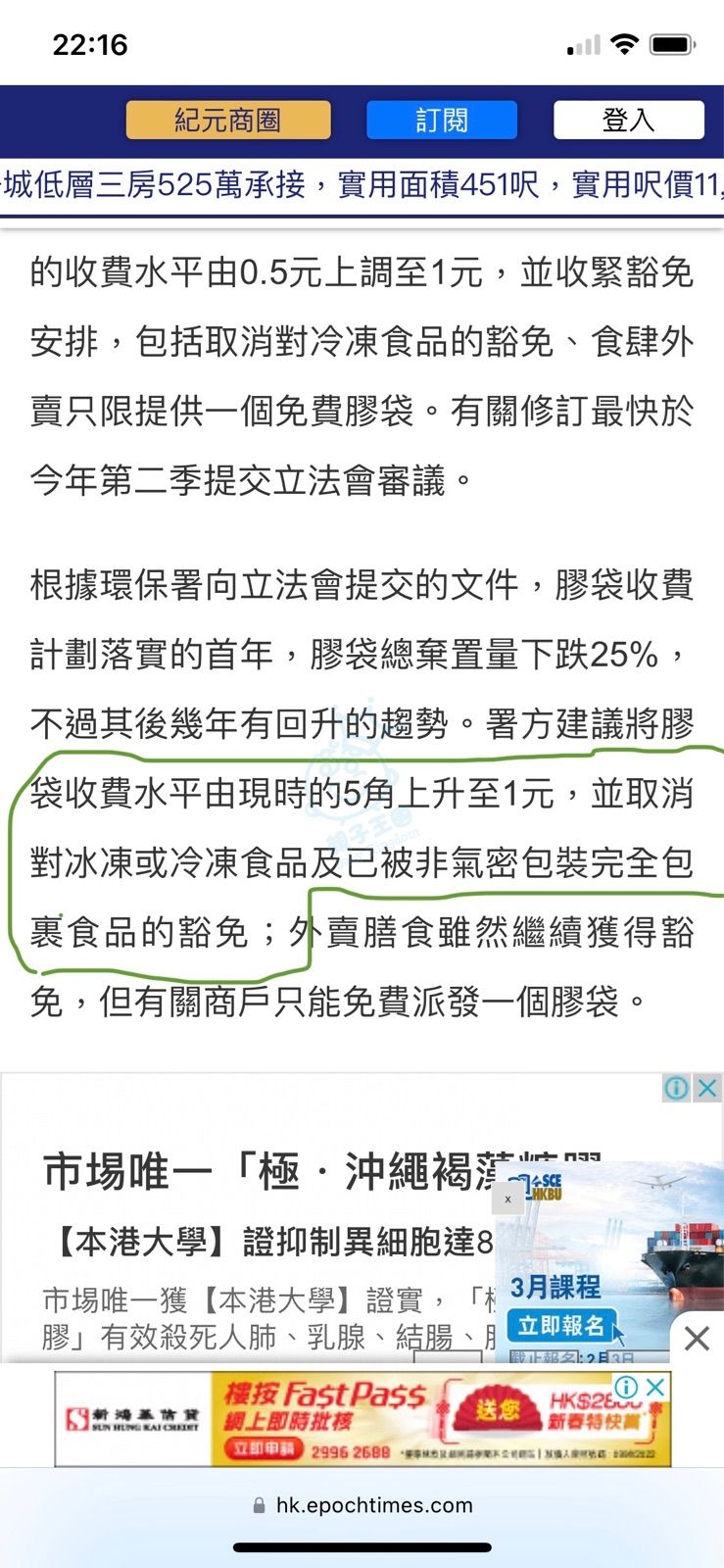Open the 紀元商圈 button
This screenshot has height=1568, width=724.
(x=228, y=121)
